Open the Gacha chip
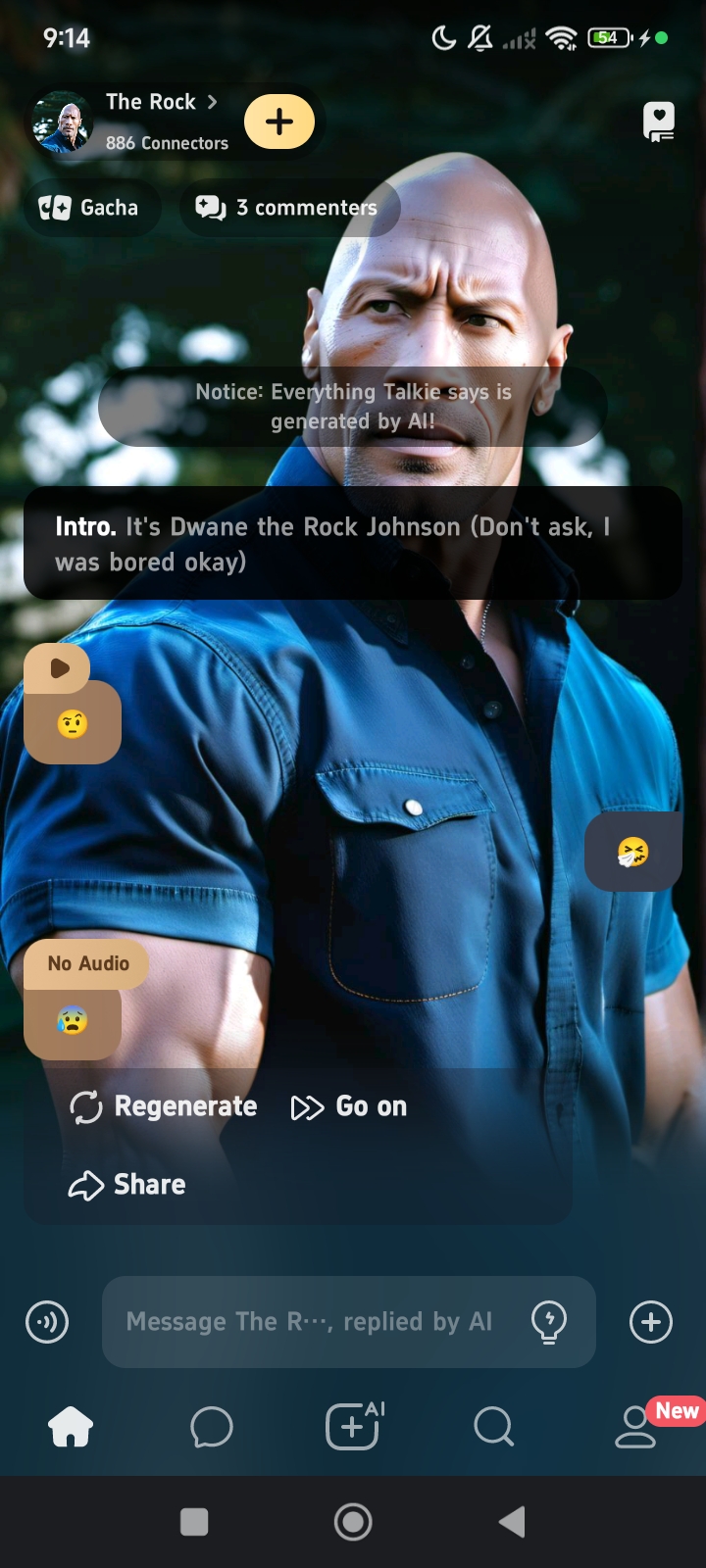The height and width of the screenshot is (1568, 706). 90,208
